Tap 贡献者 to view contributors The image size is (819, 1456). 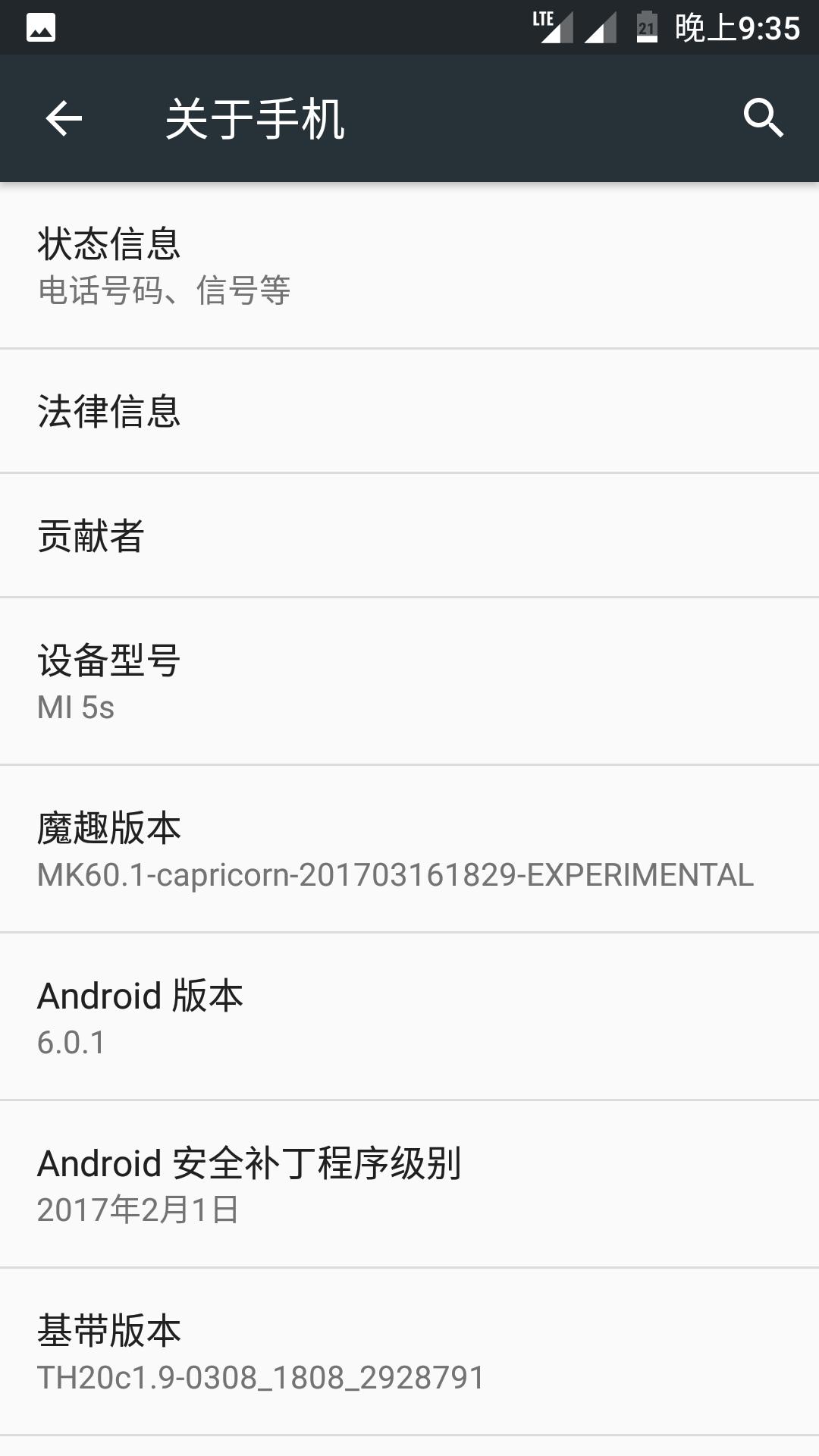[409, 536]
